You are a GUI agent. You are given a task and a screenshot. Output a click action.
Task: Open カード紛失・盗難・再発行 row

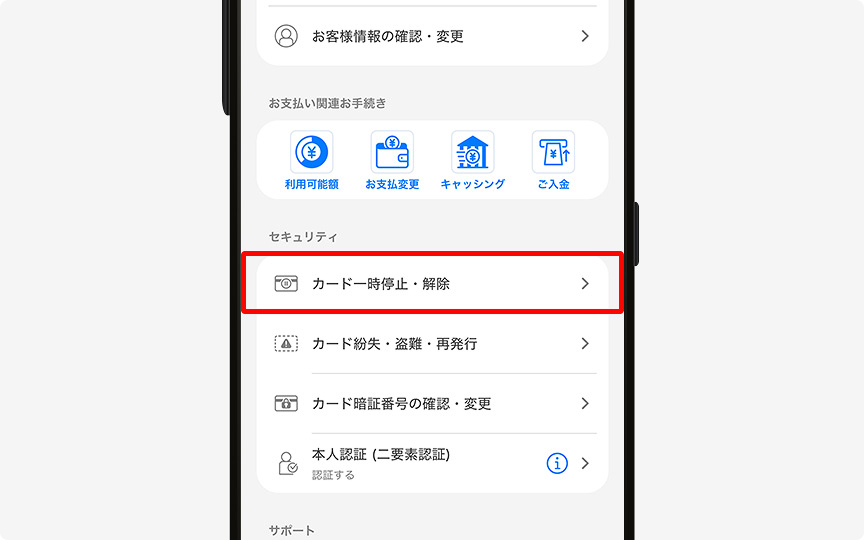click(432, 344)
